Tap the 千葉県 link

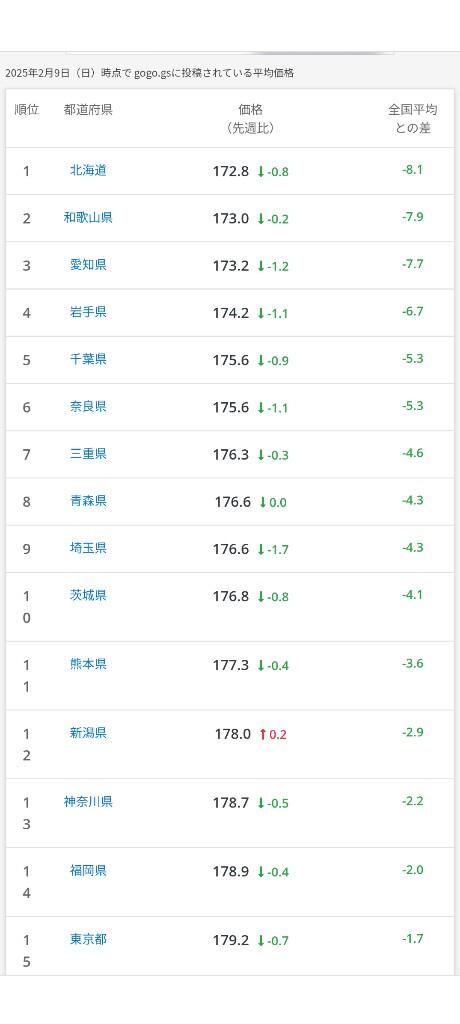(x=88, y=359)
